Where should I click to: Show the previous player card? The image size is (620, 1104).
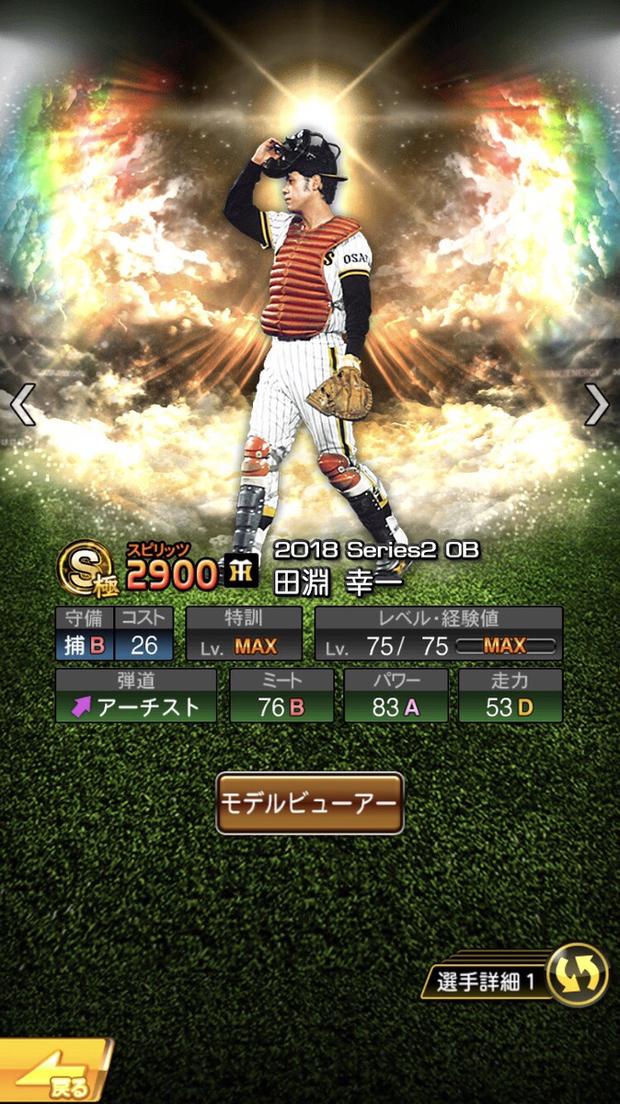[22, 404]
